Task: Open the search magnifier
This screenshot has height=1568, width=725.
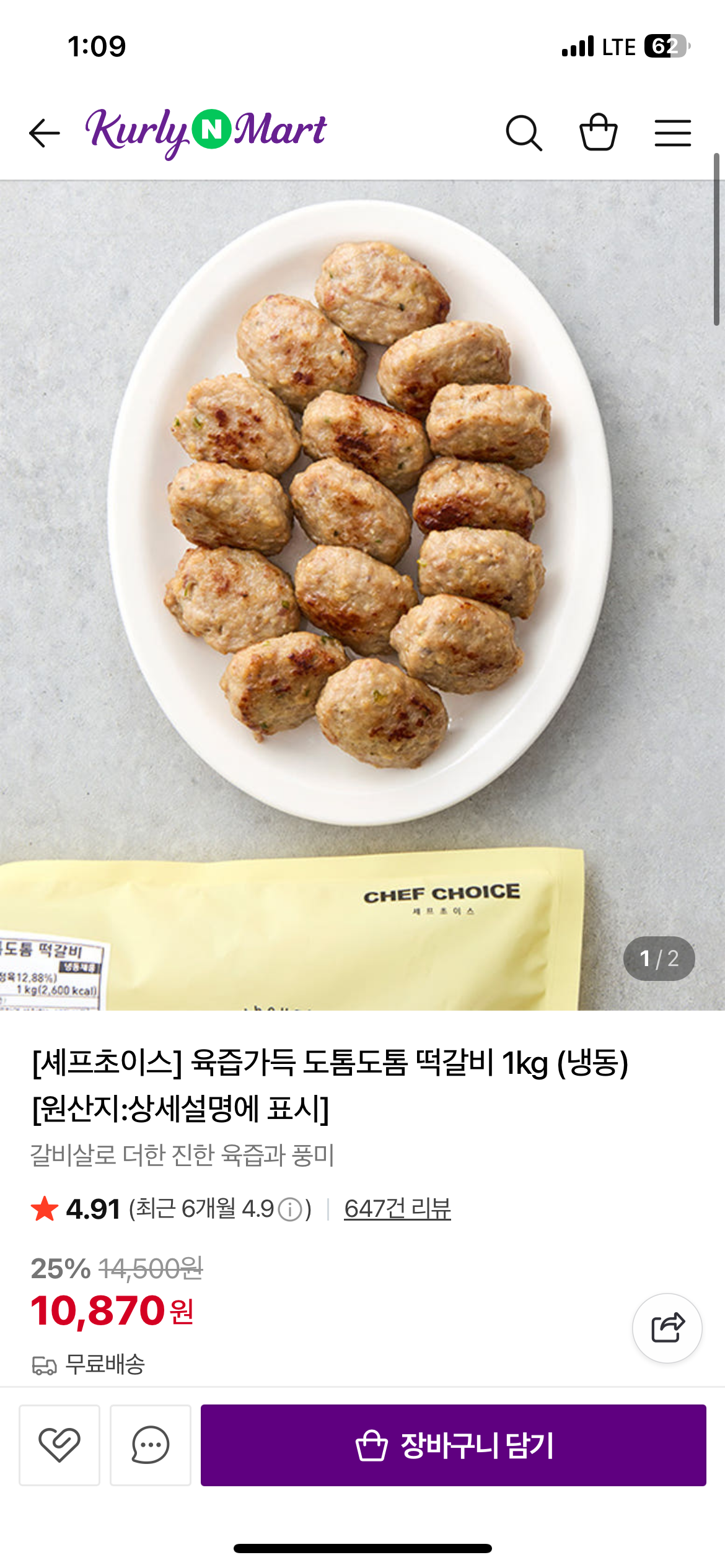Action: coord(524,133)
